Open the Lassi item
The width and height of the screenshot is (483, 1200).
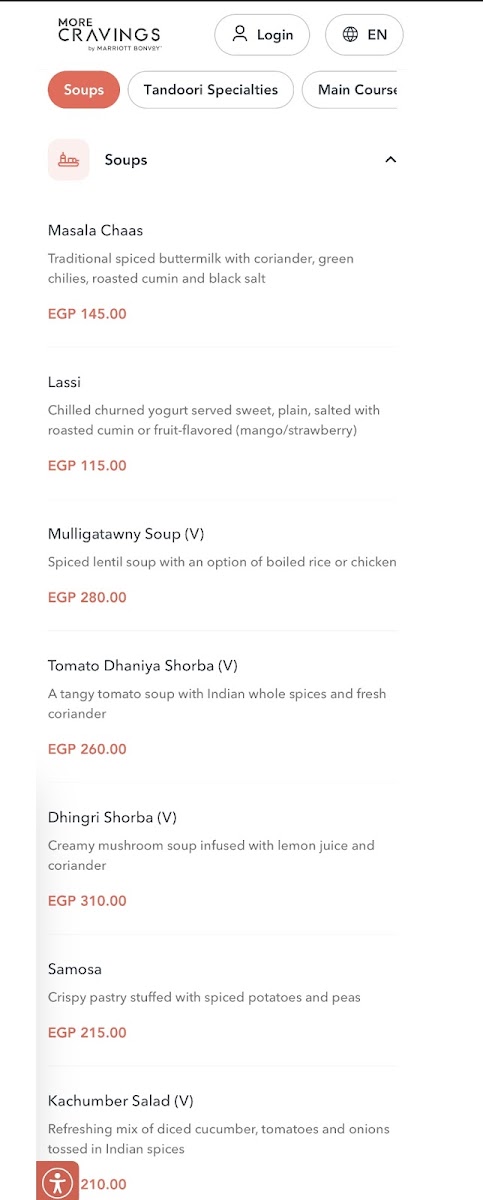[x=222, y=424]
